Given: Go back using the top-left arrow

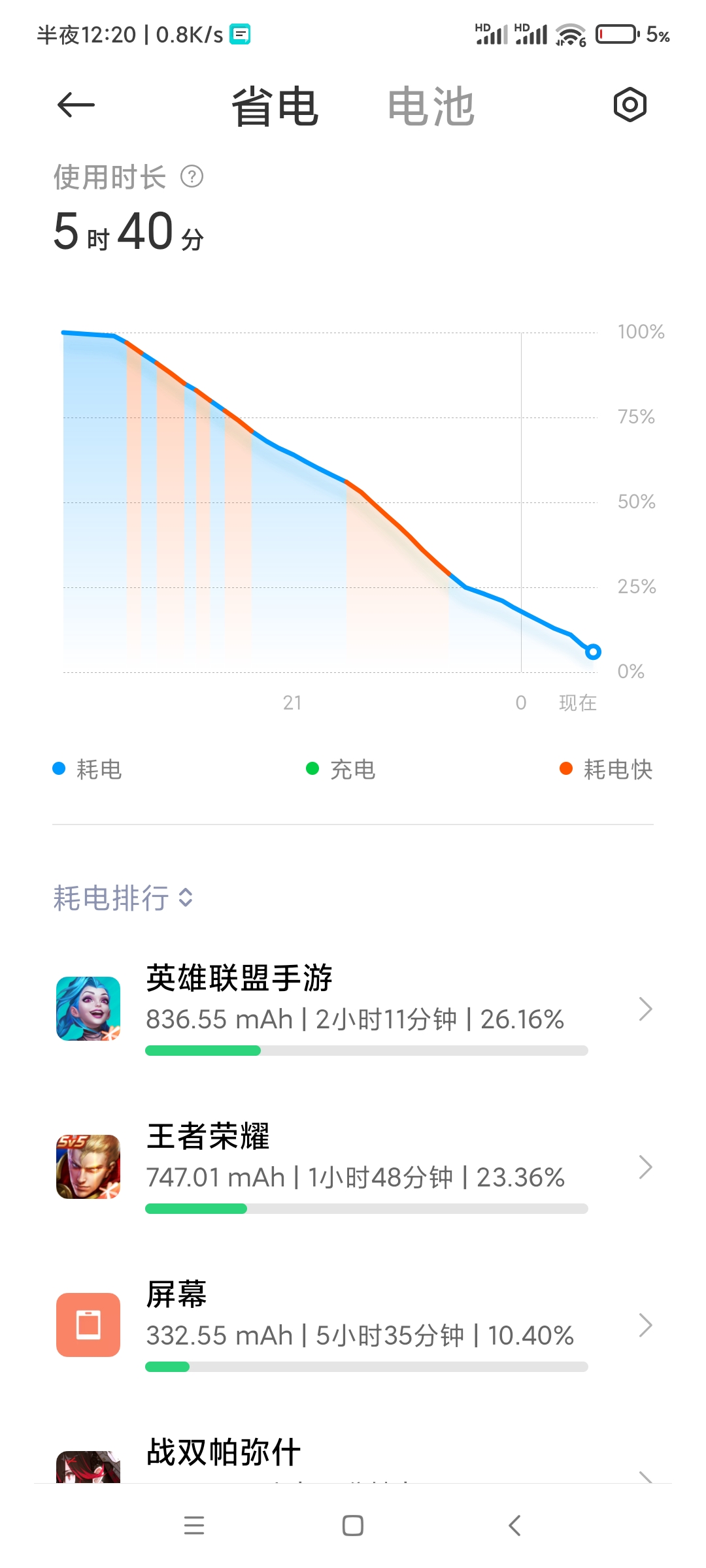Looking at the screenshot, I should pyautogui.click(x=76, y=105).
